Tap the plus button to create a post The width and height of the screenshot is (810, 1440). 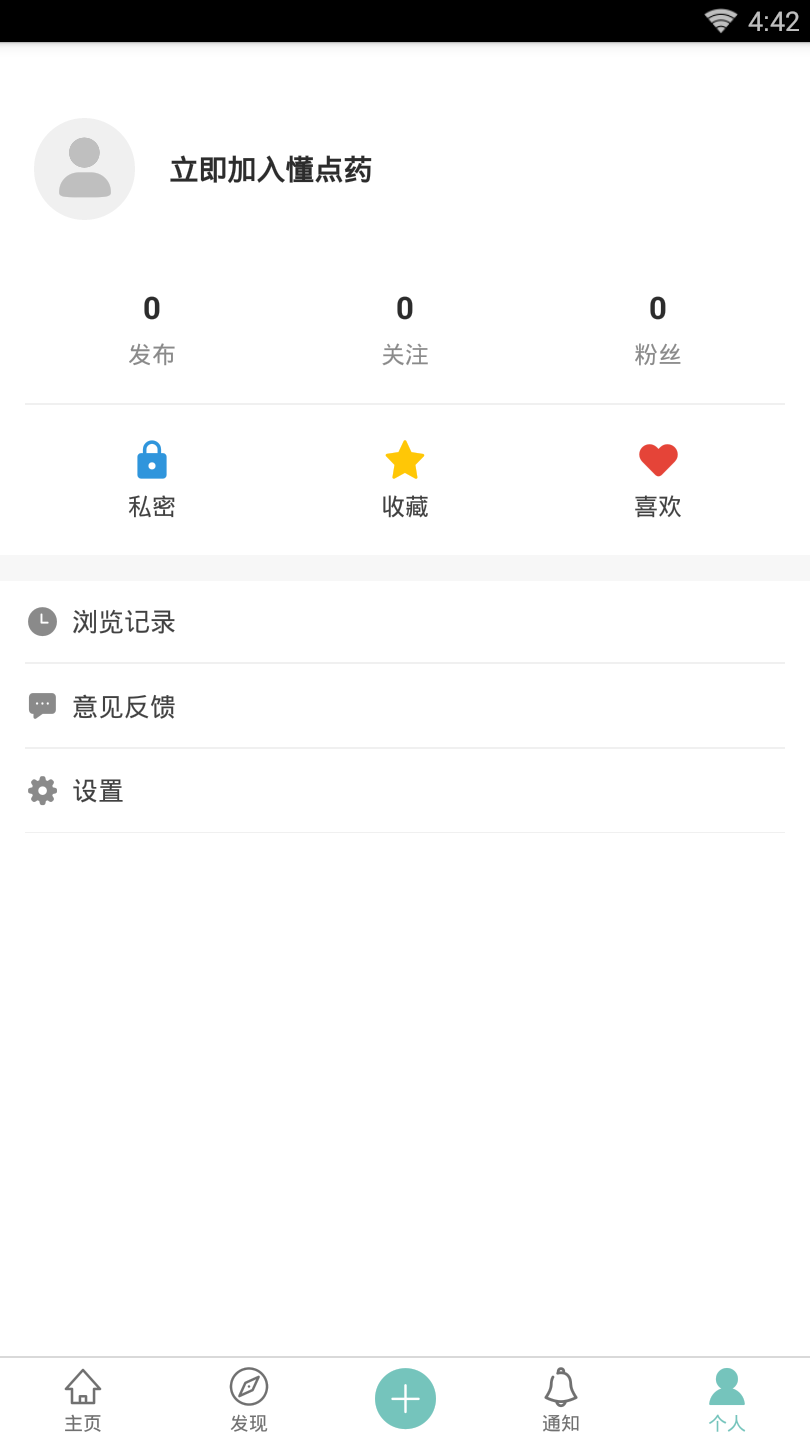pos(405,1398)
